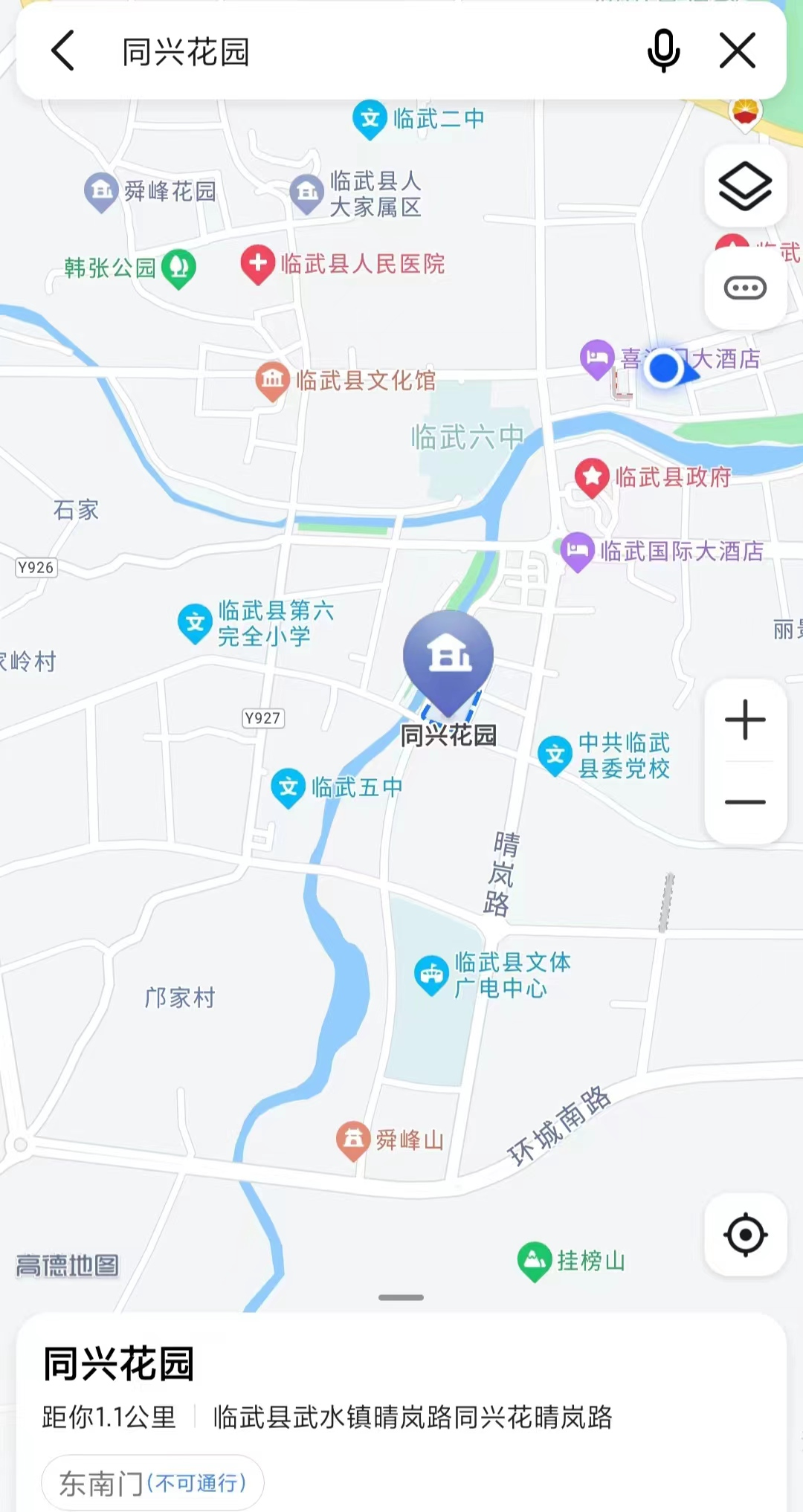Expand the bottom sheet handle
This screenshot has width=803, height=1512.
pos(401,1297)
